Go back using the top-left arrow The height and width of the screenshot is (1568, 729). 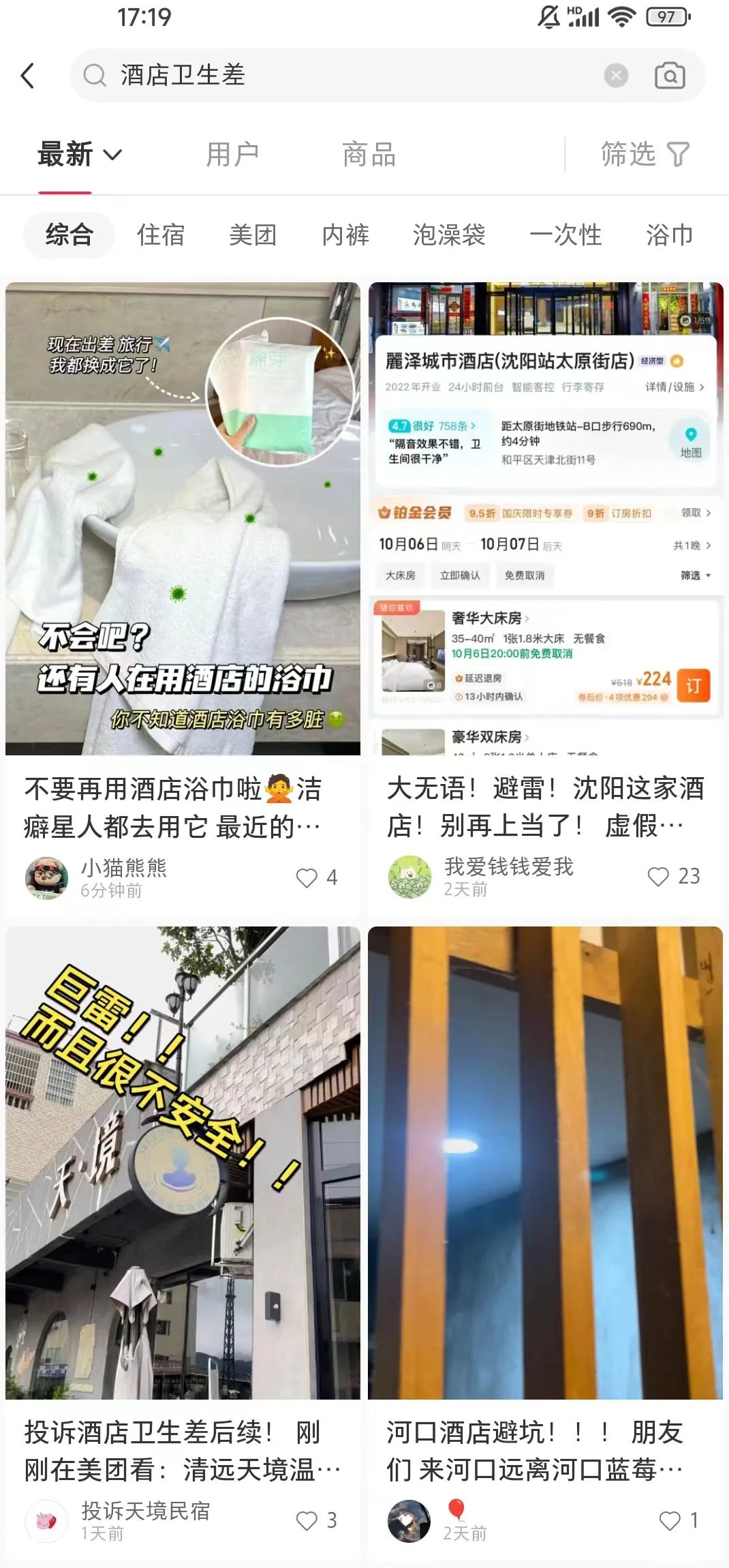pyautogui.click(x=28, y=76)
